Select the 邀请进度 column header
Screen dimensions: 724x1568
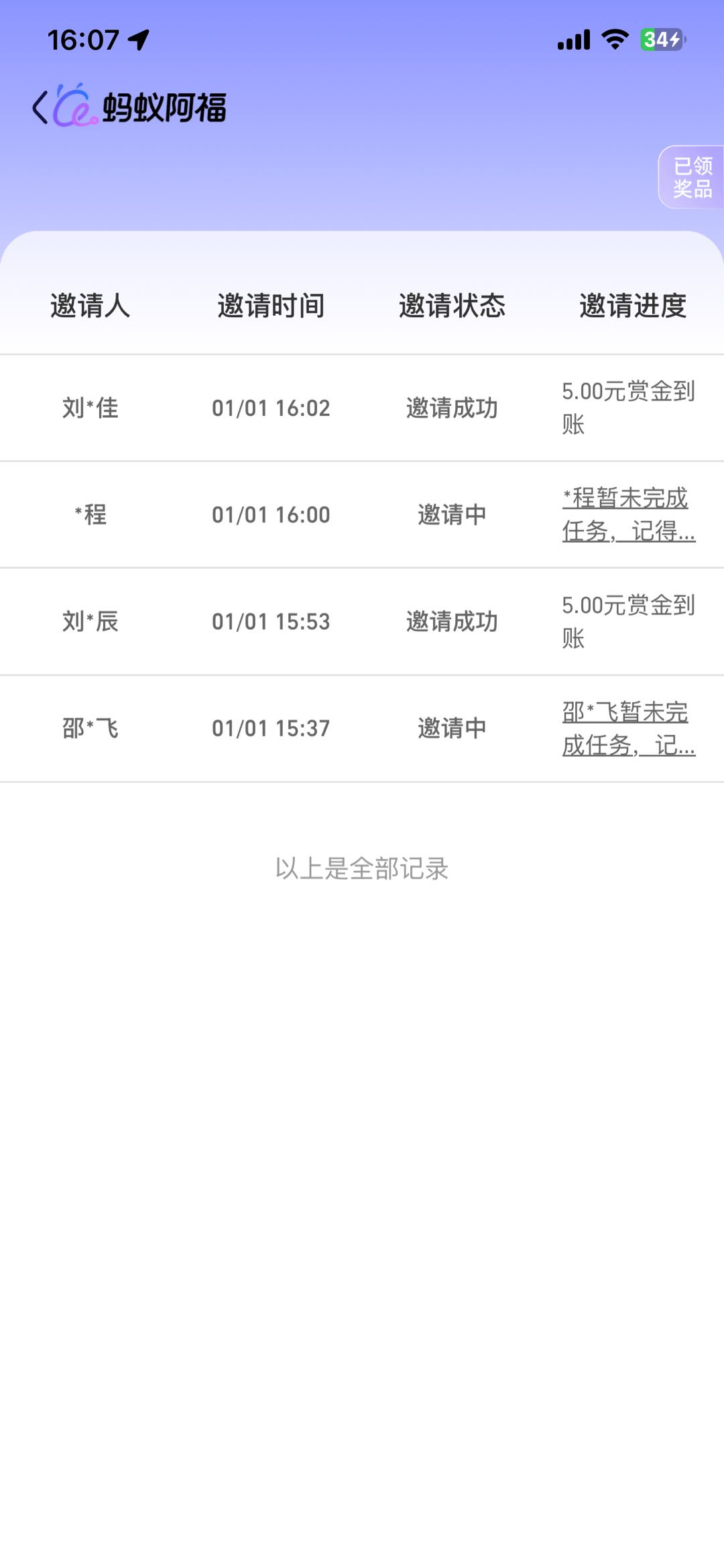coord(633,306)
